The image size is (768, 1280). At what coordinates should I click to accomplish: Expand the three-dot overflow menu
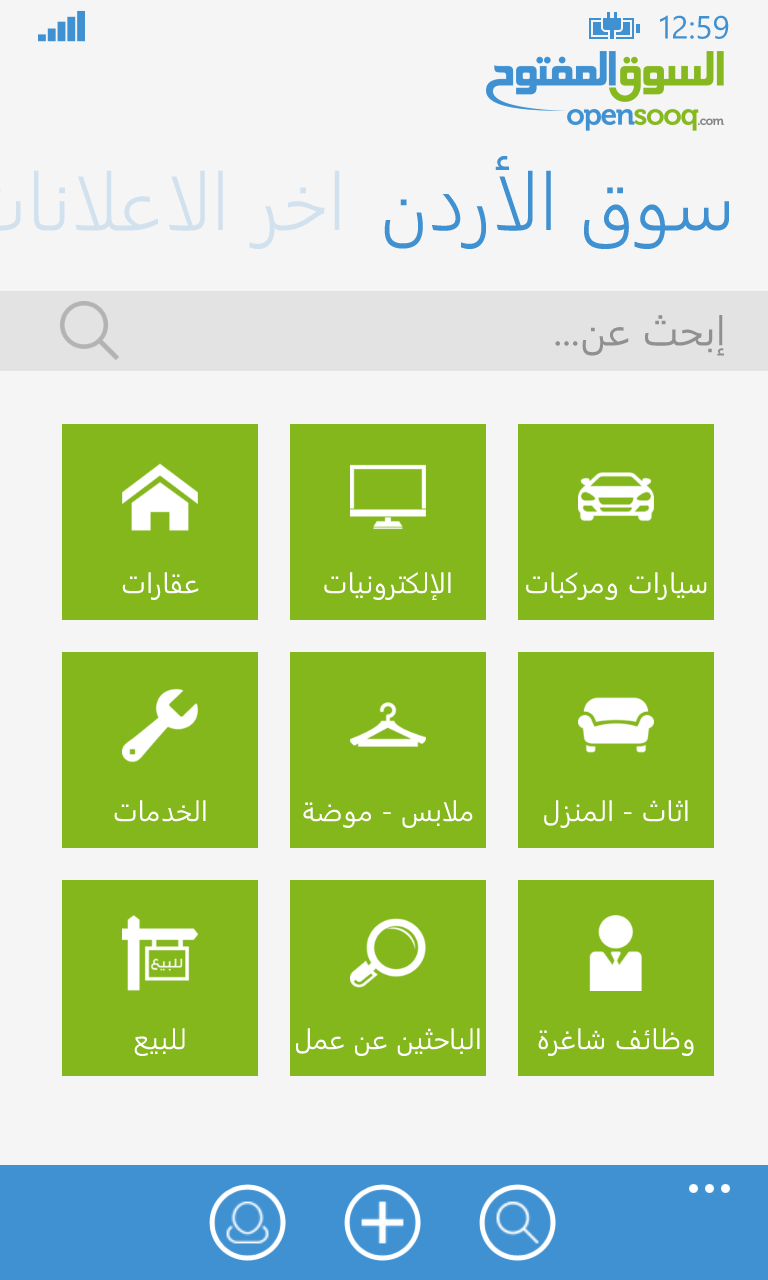click(x=710, y=1189)
